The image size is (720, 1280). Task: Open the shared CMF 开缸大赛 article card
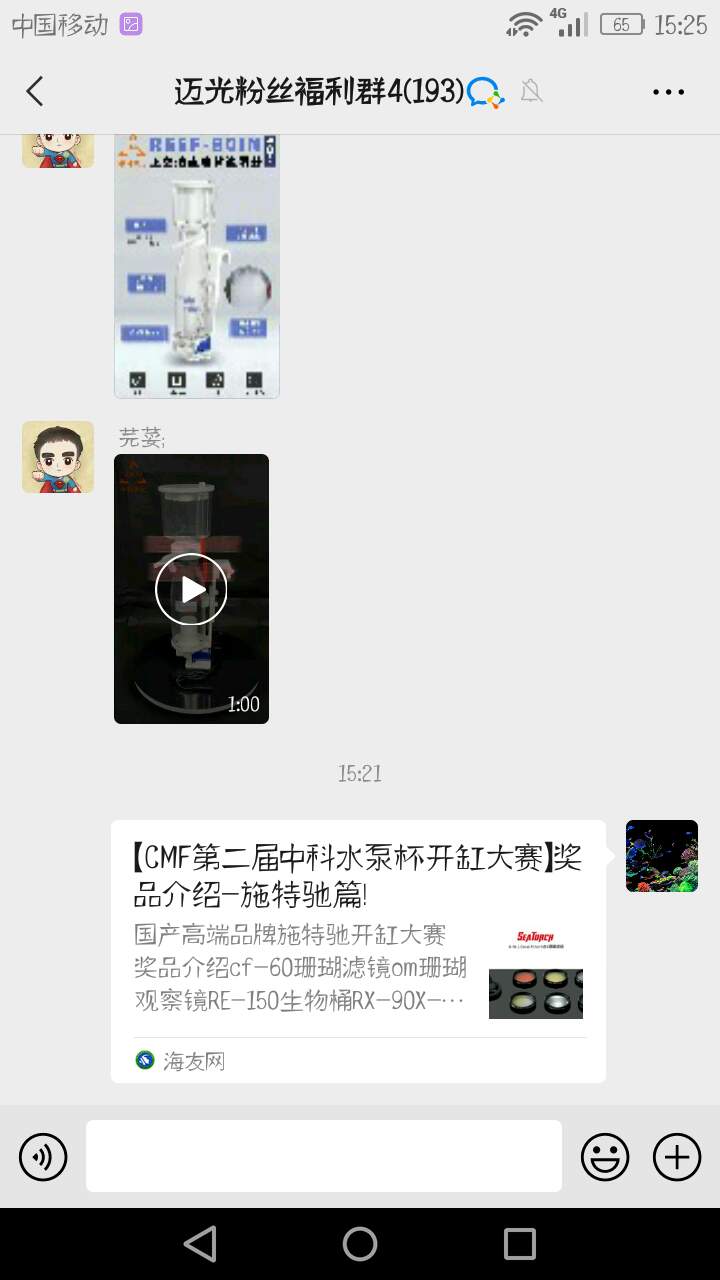[358, 950]
